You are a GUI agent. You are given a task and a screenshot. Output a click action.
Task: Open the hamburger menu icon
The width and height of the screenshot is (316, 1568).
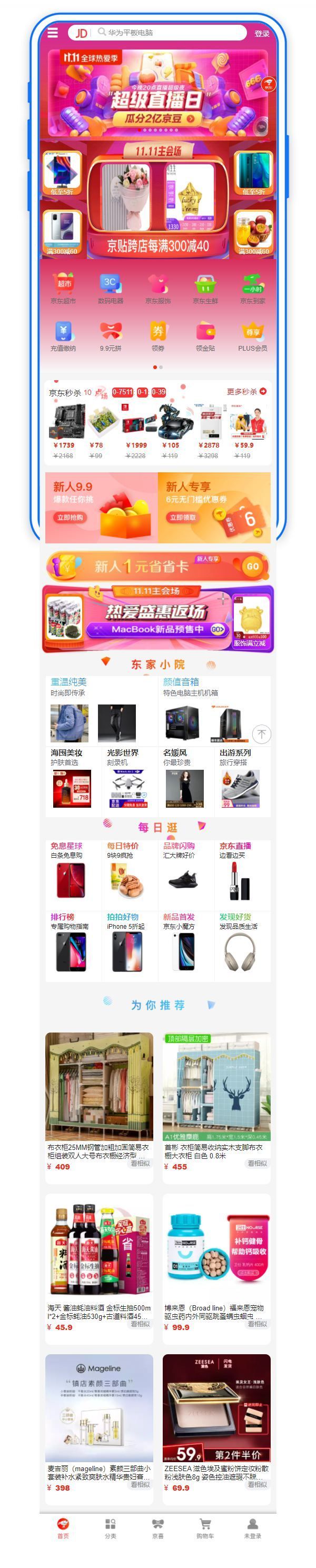tap(53, 33)
